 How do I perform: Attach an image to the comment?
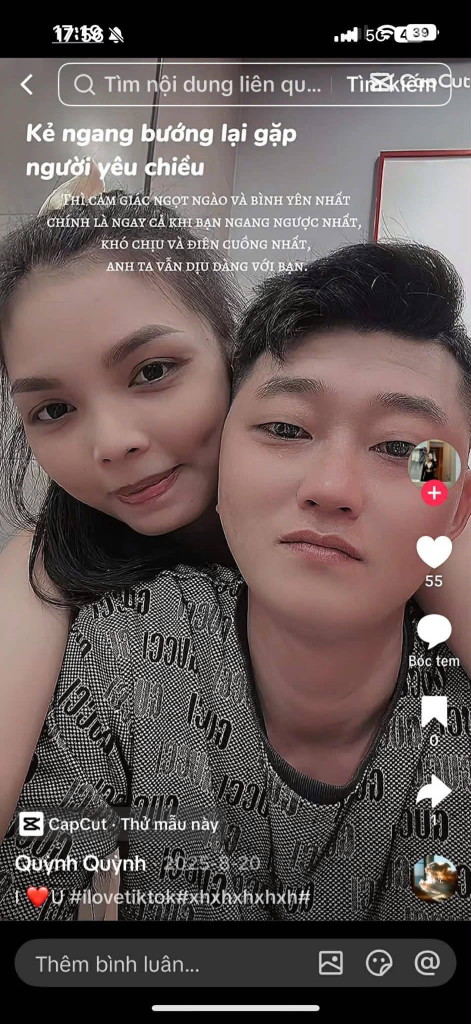click(x=331, y=963)
